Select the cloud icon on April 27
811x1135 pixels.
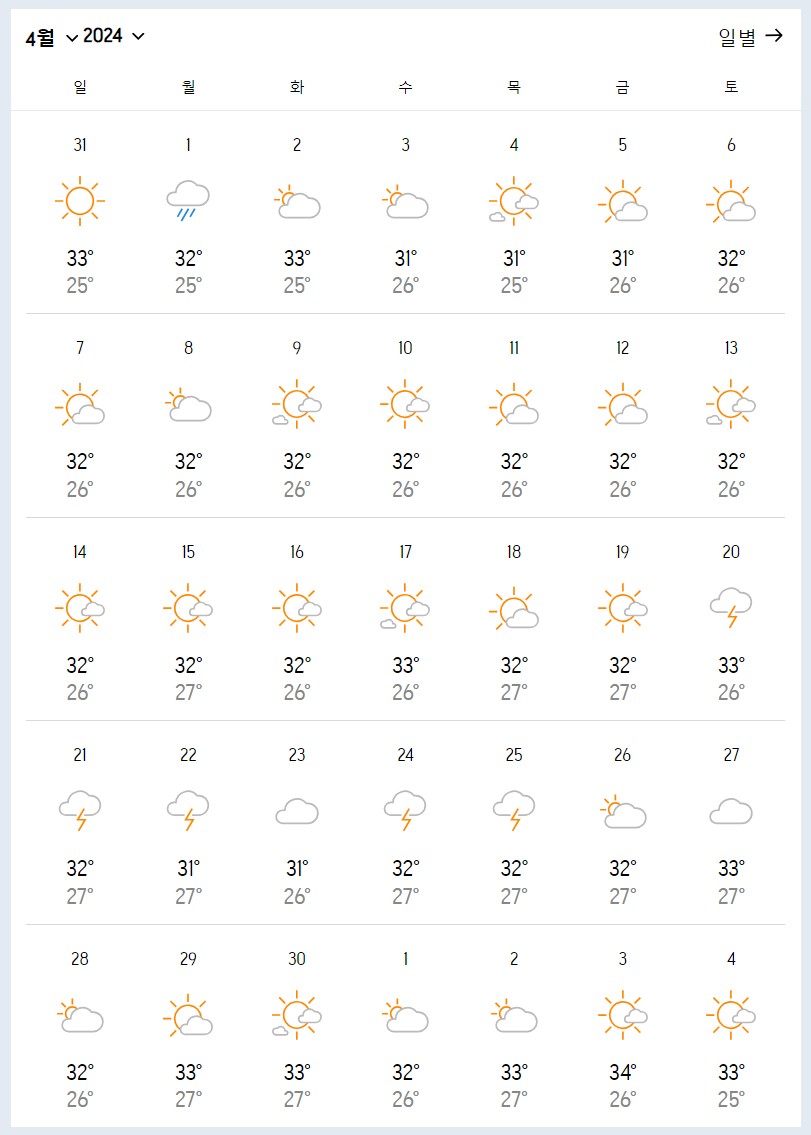pyautogui.click(x=730, y=812)
